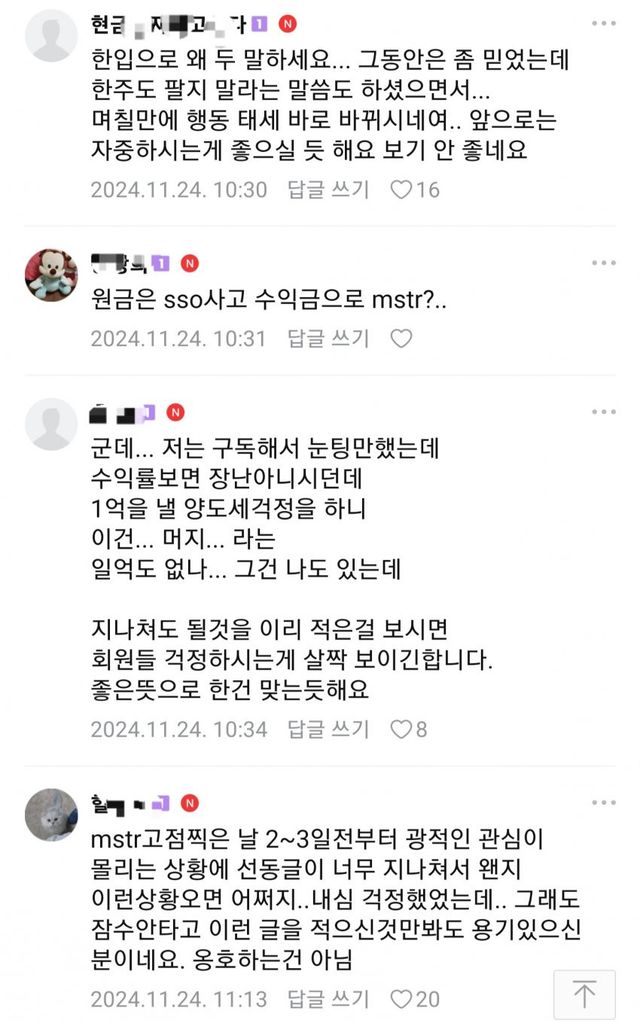Reply to the 10:31 sso comment

[x=328, y=339]
